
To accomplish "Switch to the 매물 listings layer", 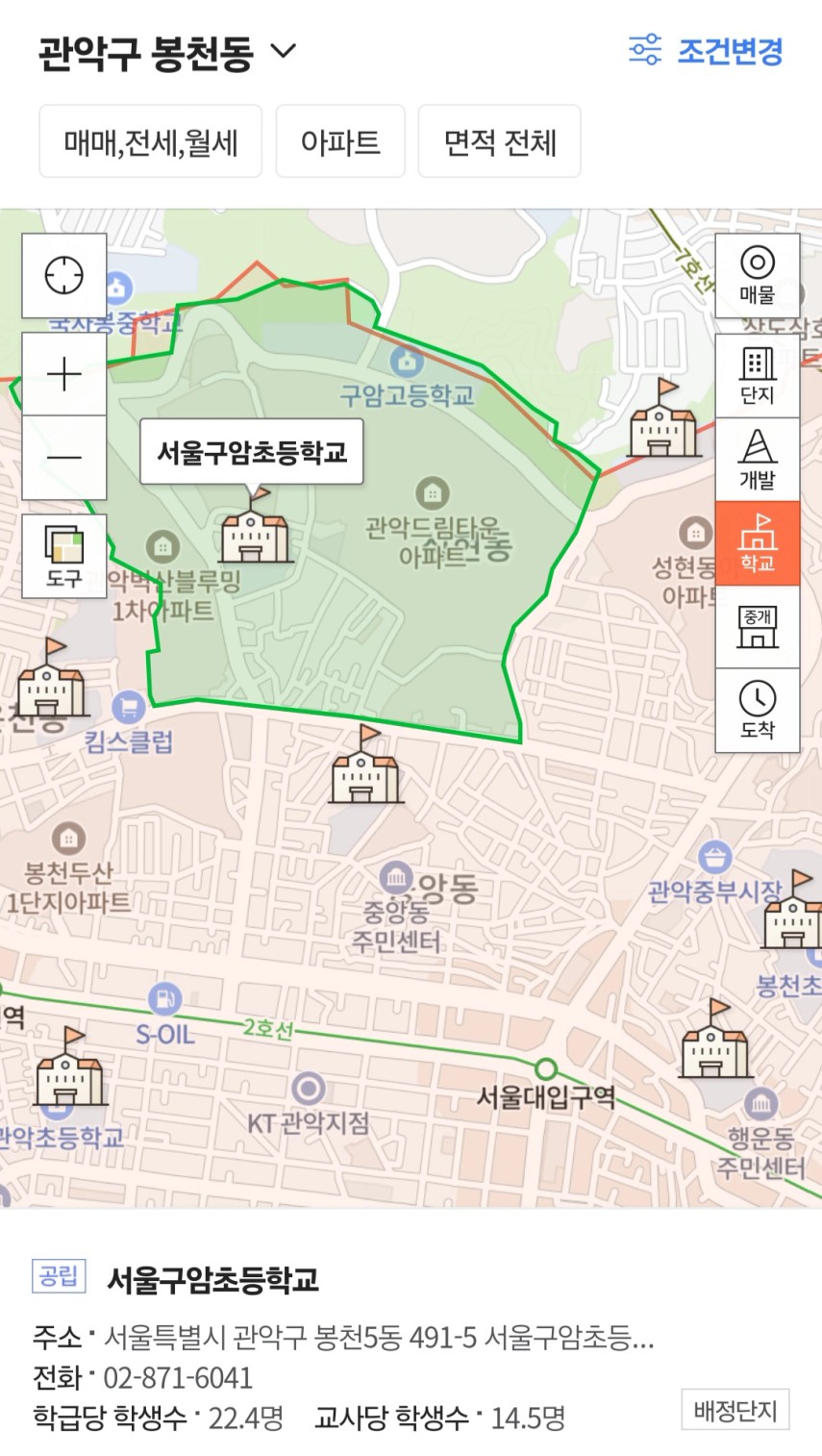I will [x=758, y=275].
